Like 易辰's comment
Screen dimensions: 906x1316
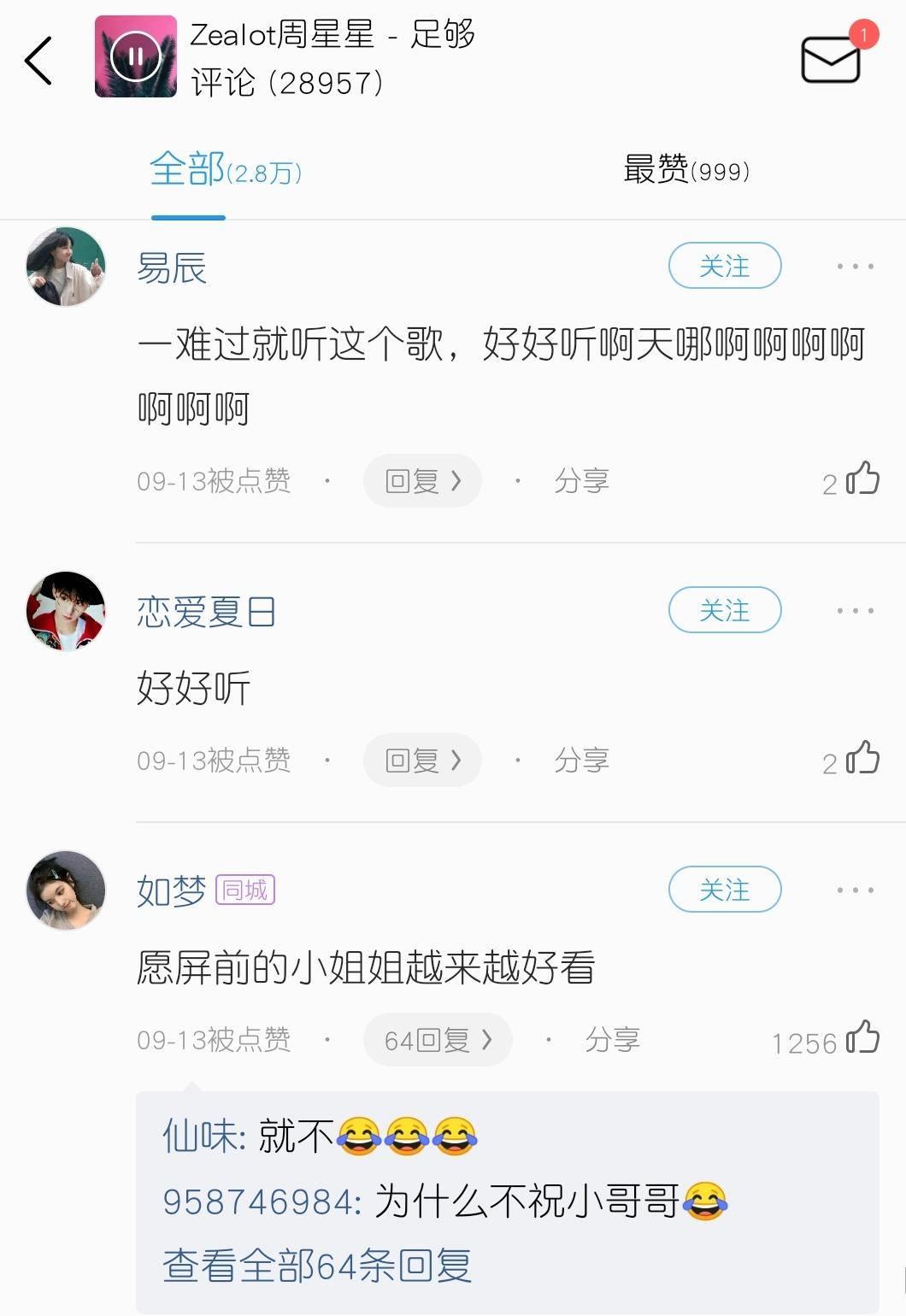[x=862, y=479]
